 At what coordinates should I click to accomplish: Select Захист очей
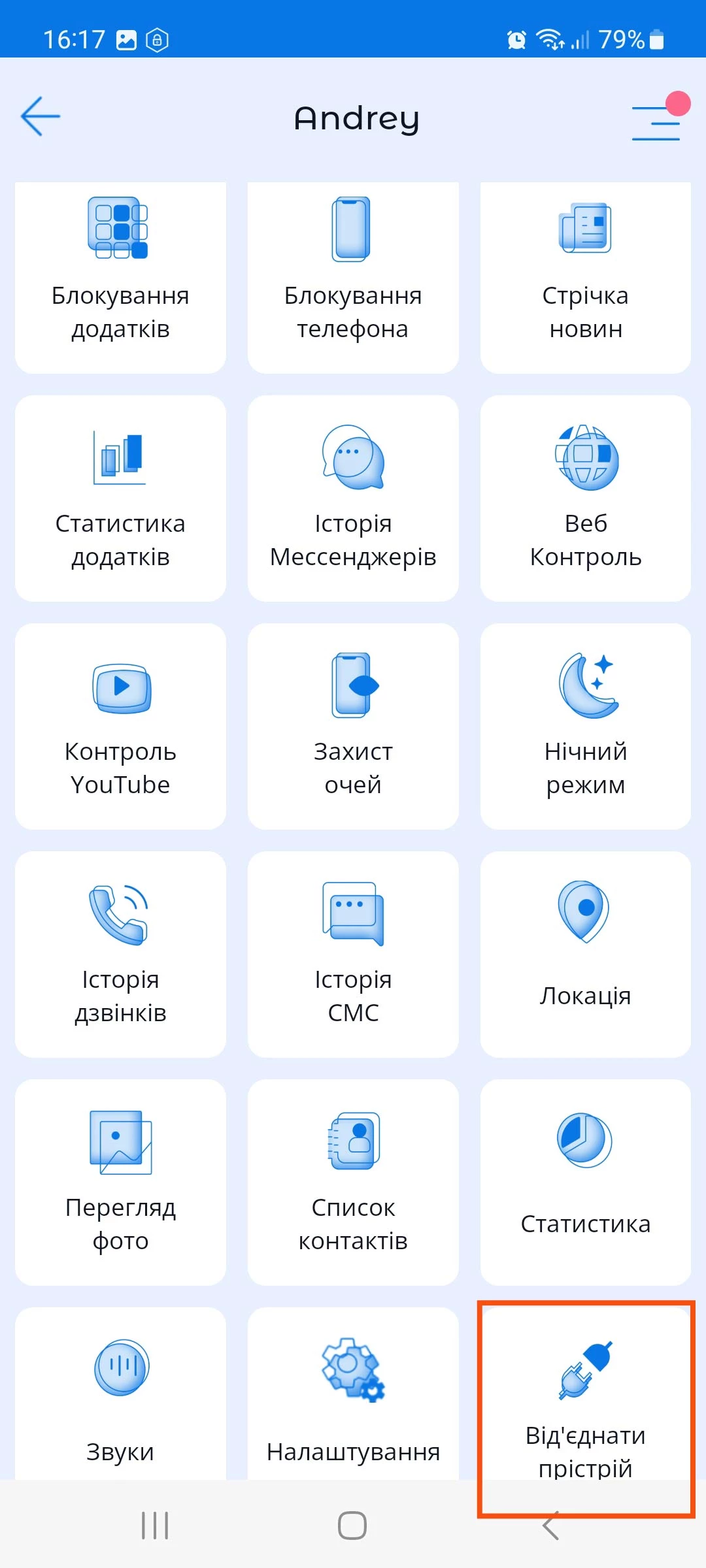pyautogui.click(x=353, y=726)
